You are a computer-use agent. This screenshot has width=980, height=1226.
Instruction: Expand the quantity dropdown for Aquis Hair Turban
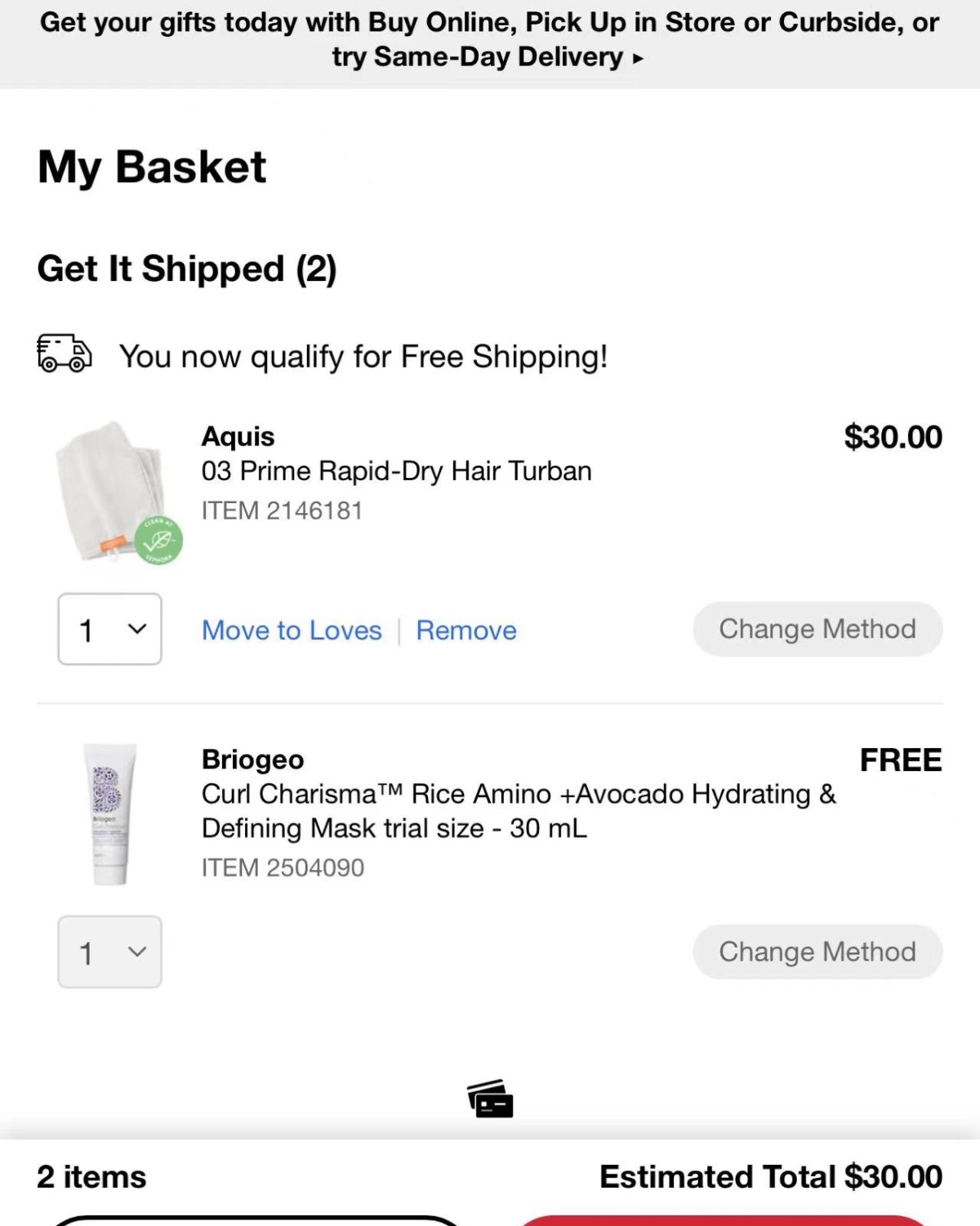109,629
